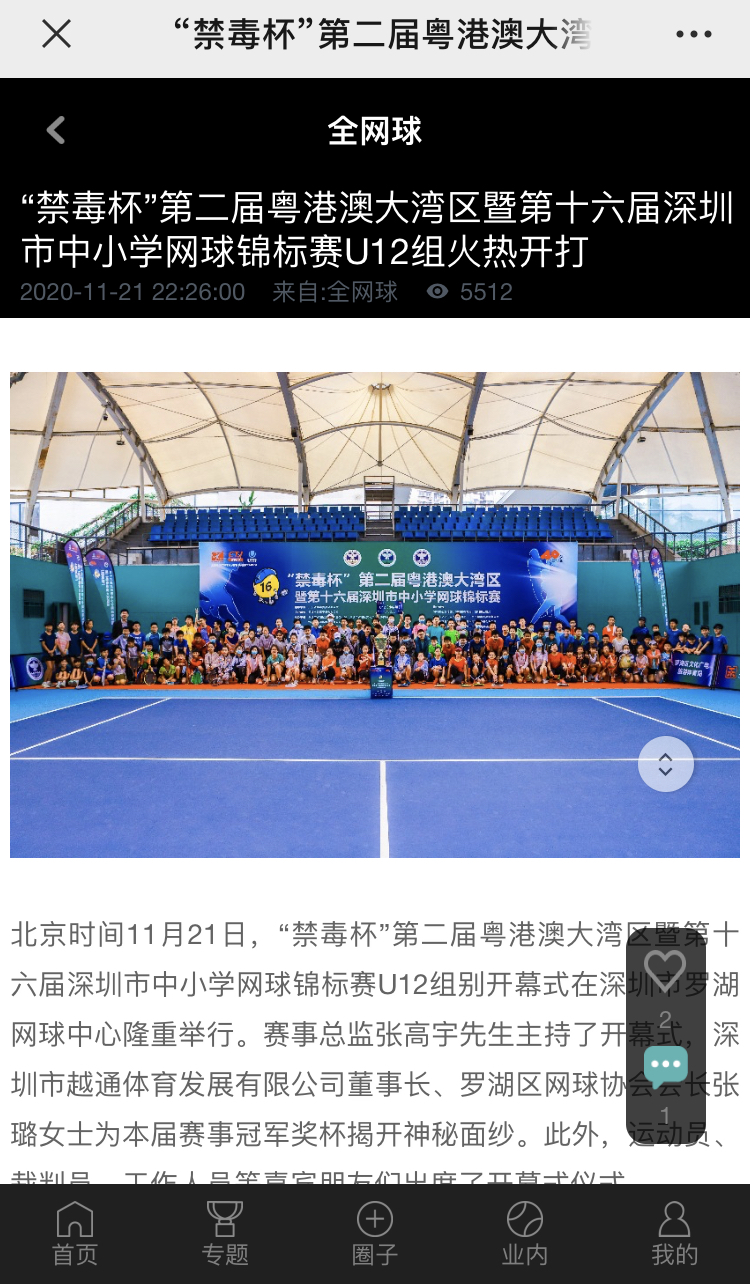Close the web page with X
Image resolution: width=750 pixels, height=1284 pixels.
(x=56, y=34)
